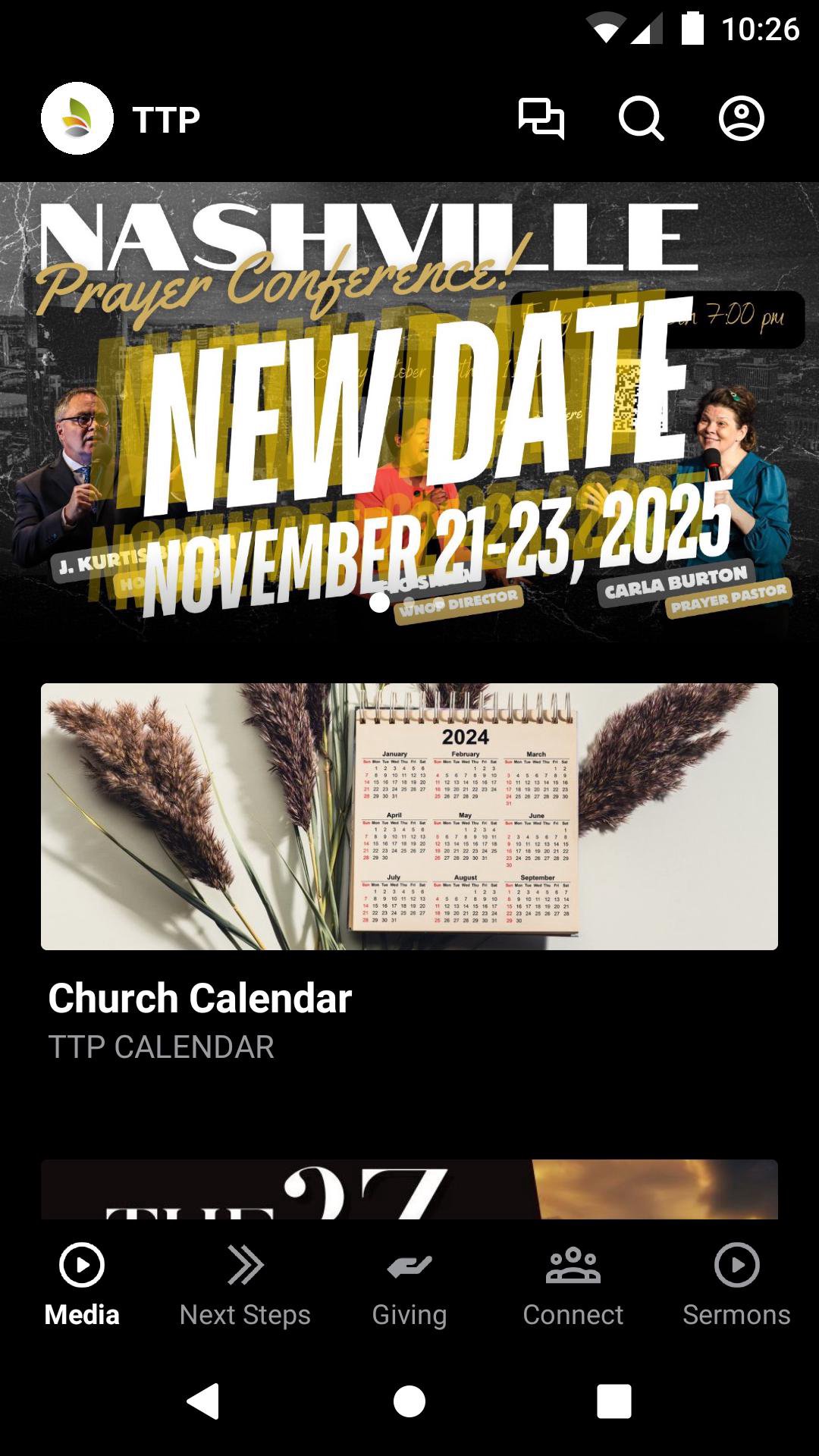The image size is (819, 1456).
Task: Go to the system home screen
Action: 409,1401
